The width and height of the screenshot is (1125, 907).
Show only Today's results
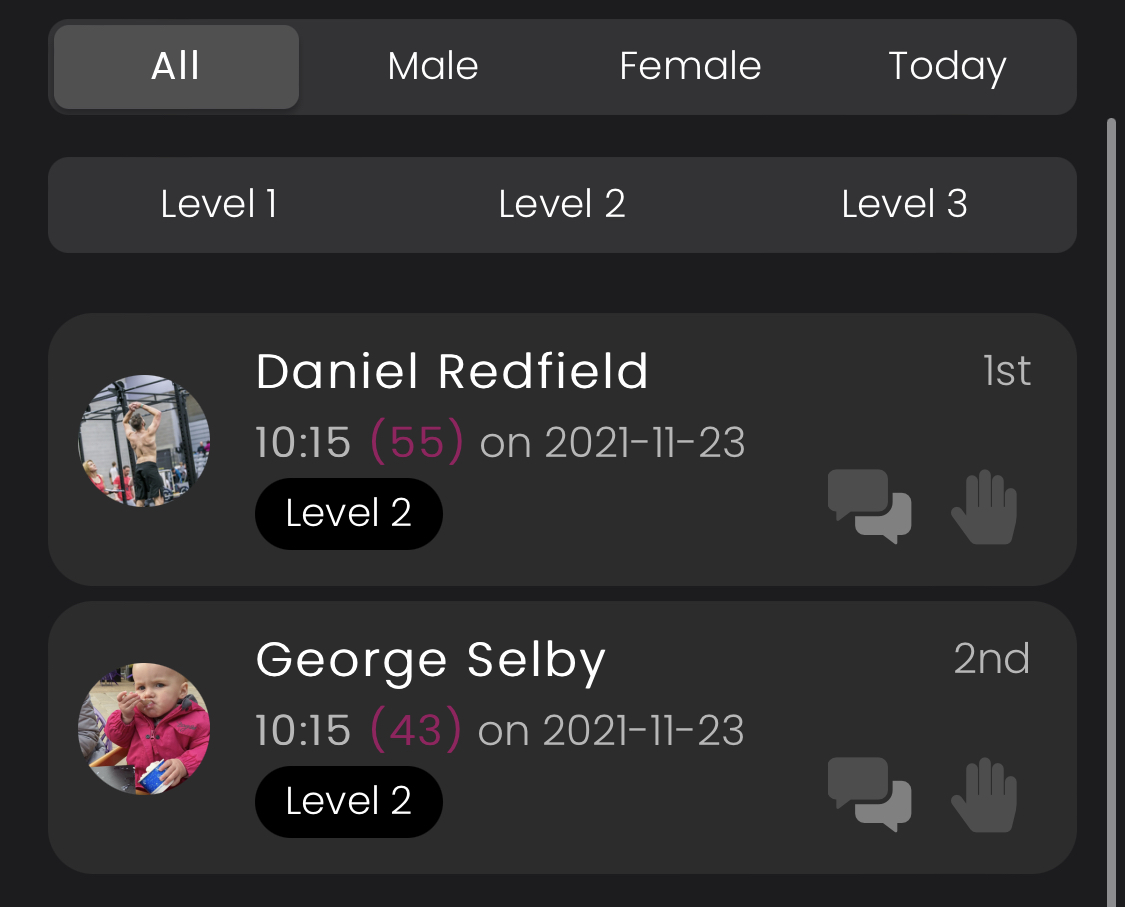(947, 67)
